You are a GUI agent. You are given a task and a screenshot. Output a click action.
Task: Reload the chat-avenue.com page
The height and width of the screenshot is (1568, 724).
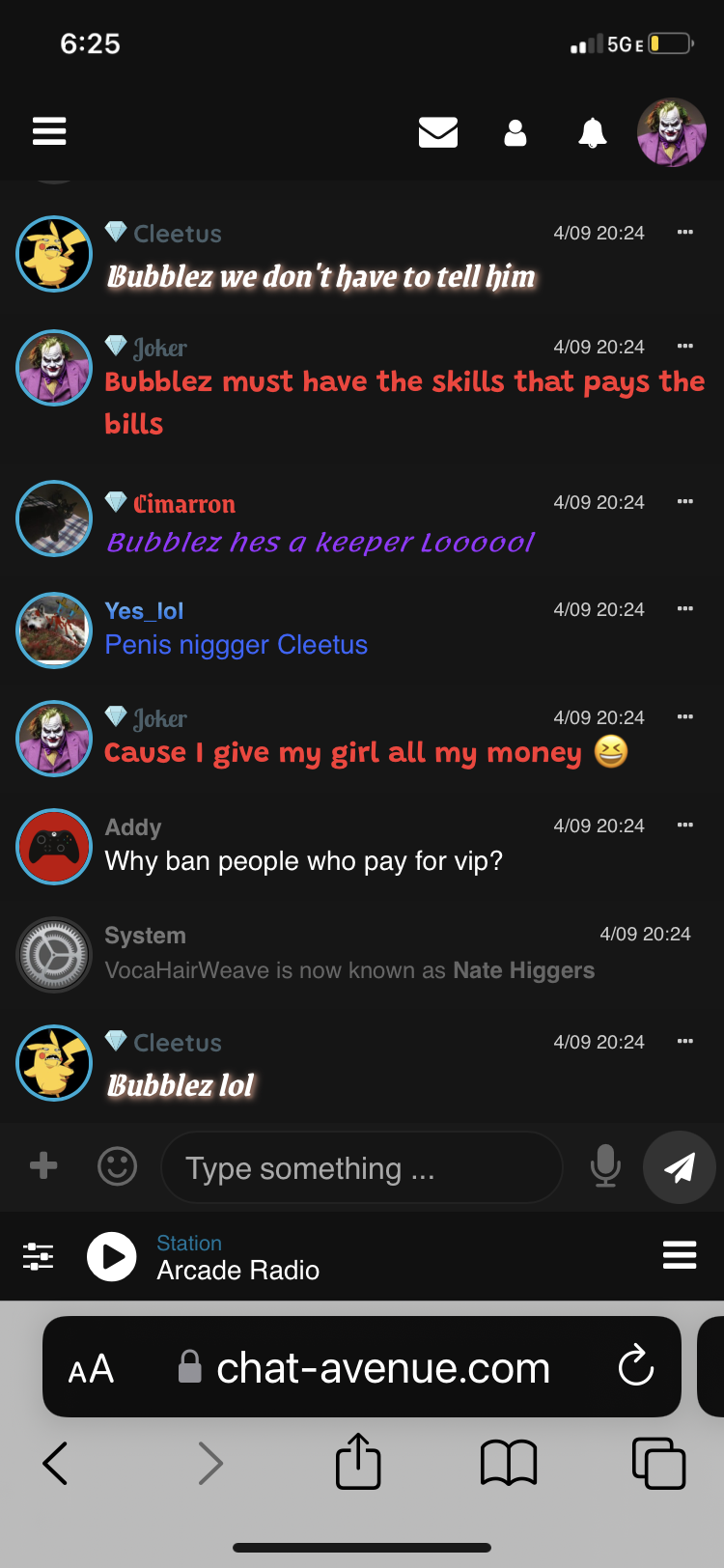coord(635,1365)
